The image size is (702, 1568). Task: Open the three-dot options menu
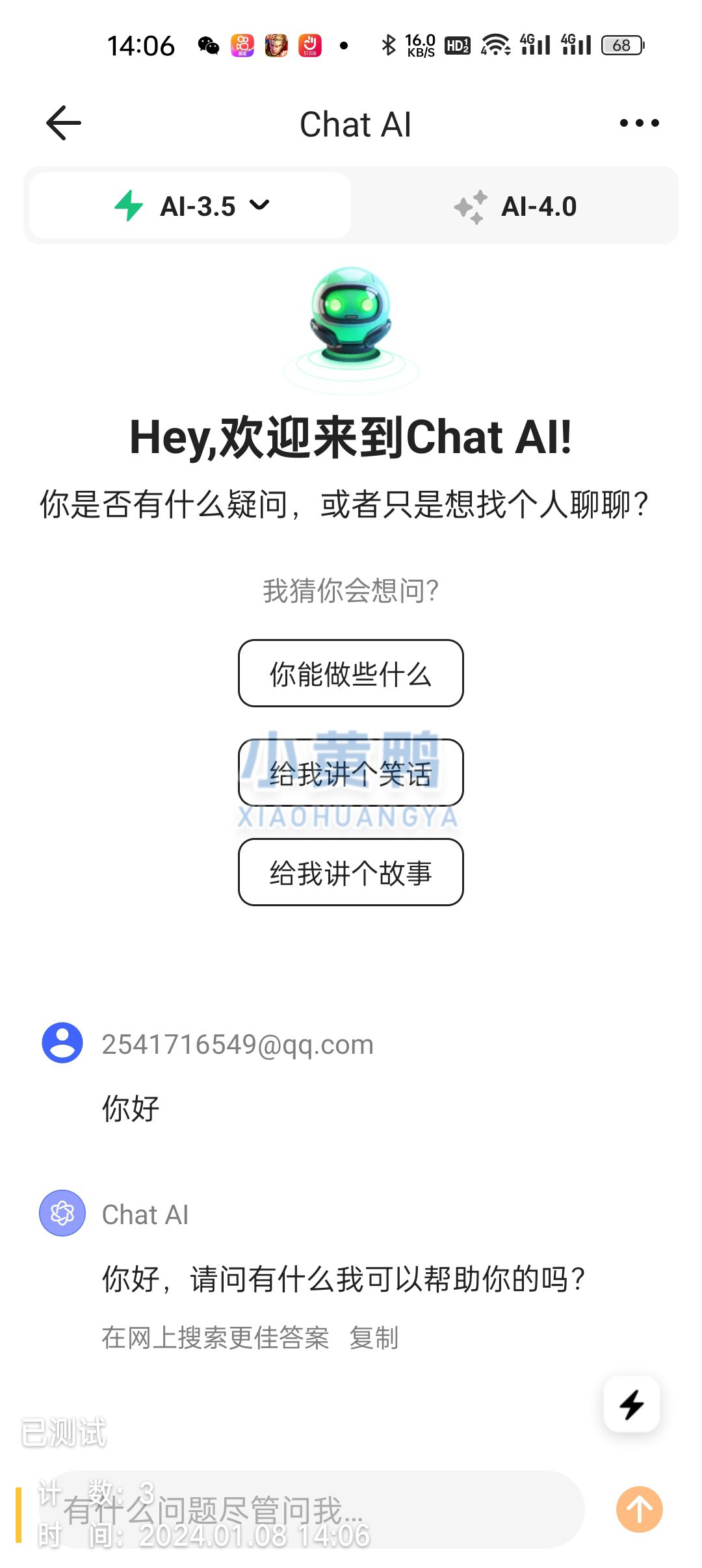pos(638,124)
